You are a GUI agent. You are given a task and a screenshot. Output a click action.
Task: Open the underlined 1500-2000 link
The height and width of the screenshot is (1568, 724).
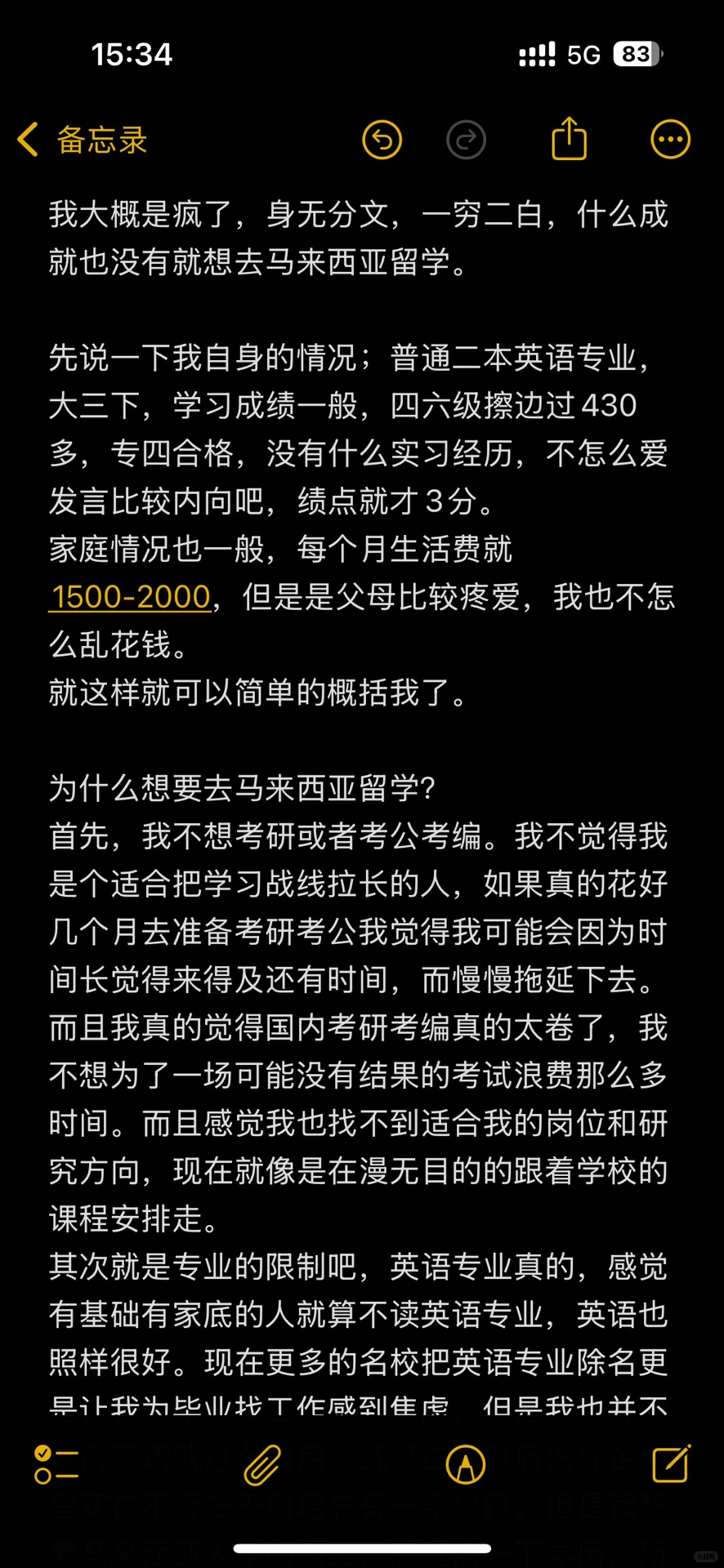(x=131, y=597)
